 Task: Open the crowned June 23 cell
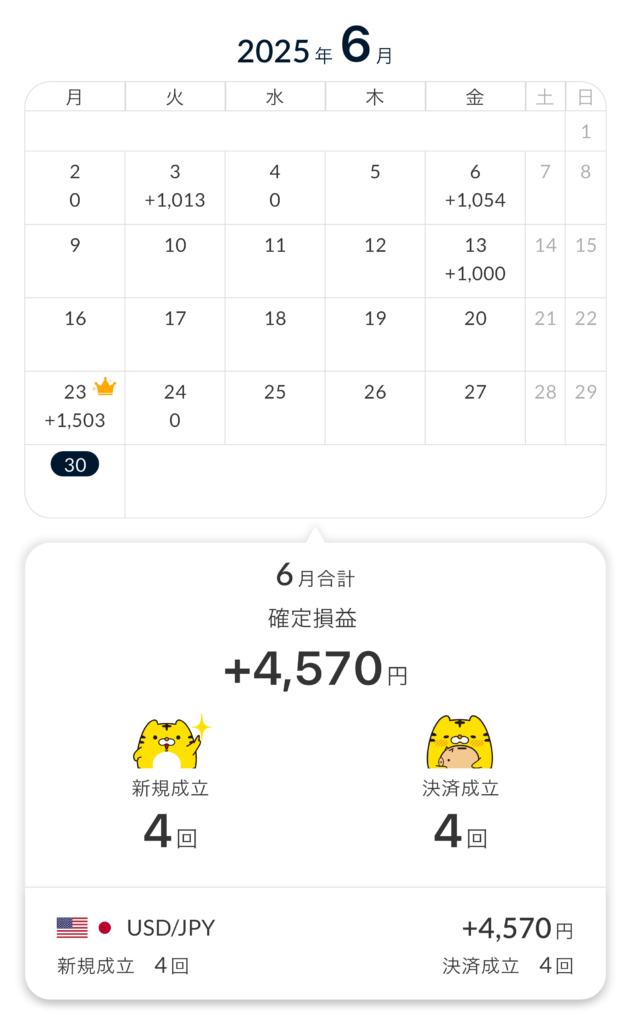pyautogui.click(x=75, y=407)
